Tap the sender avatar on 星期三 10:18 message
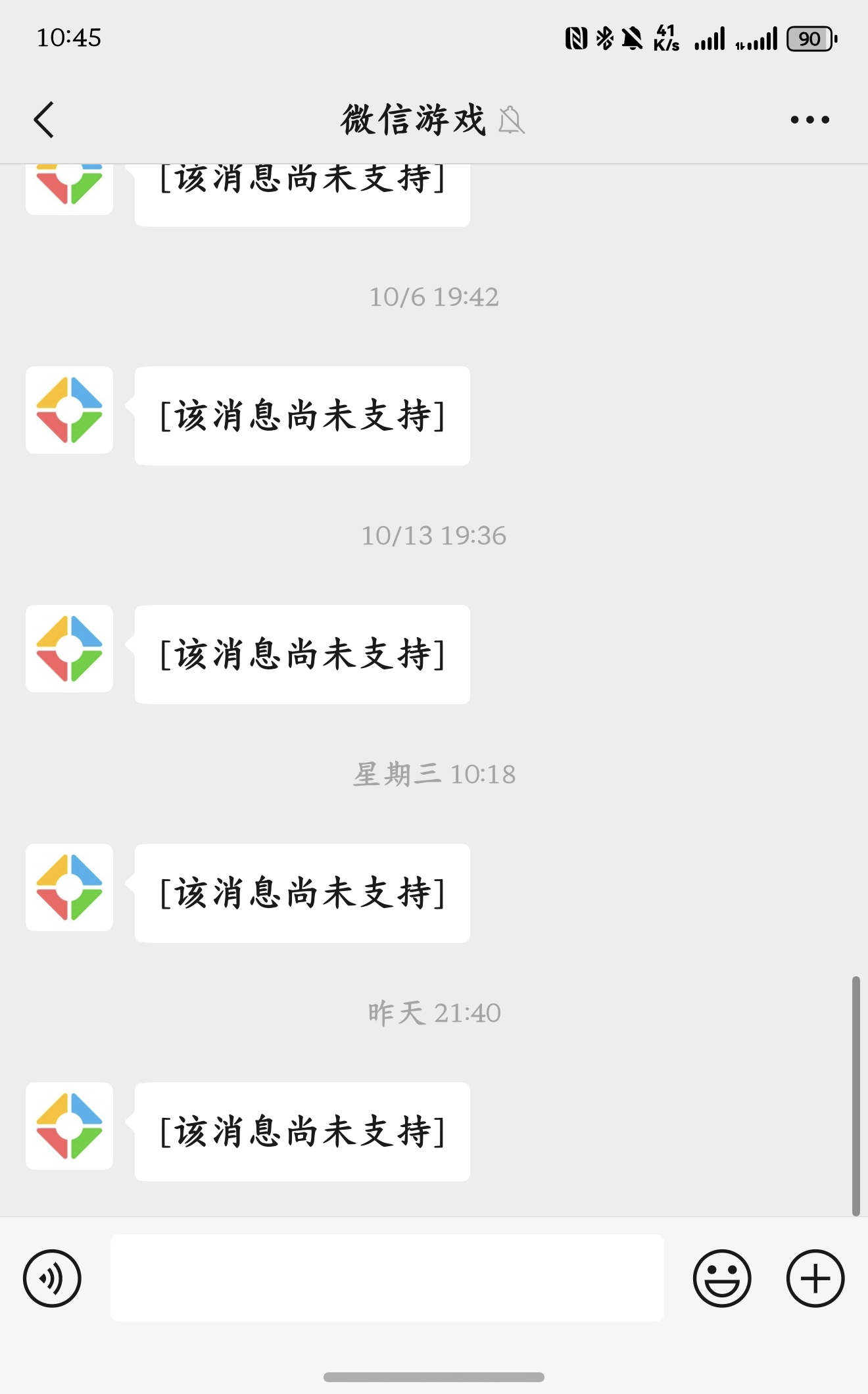This screenshot has height=1394, width=868. [x=69, y=887]
